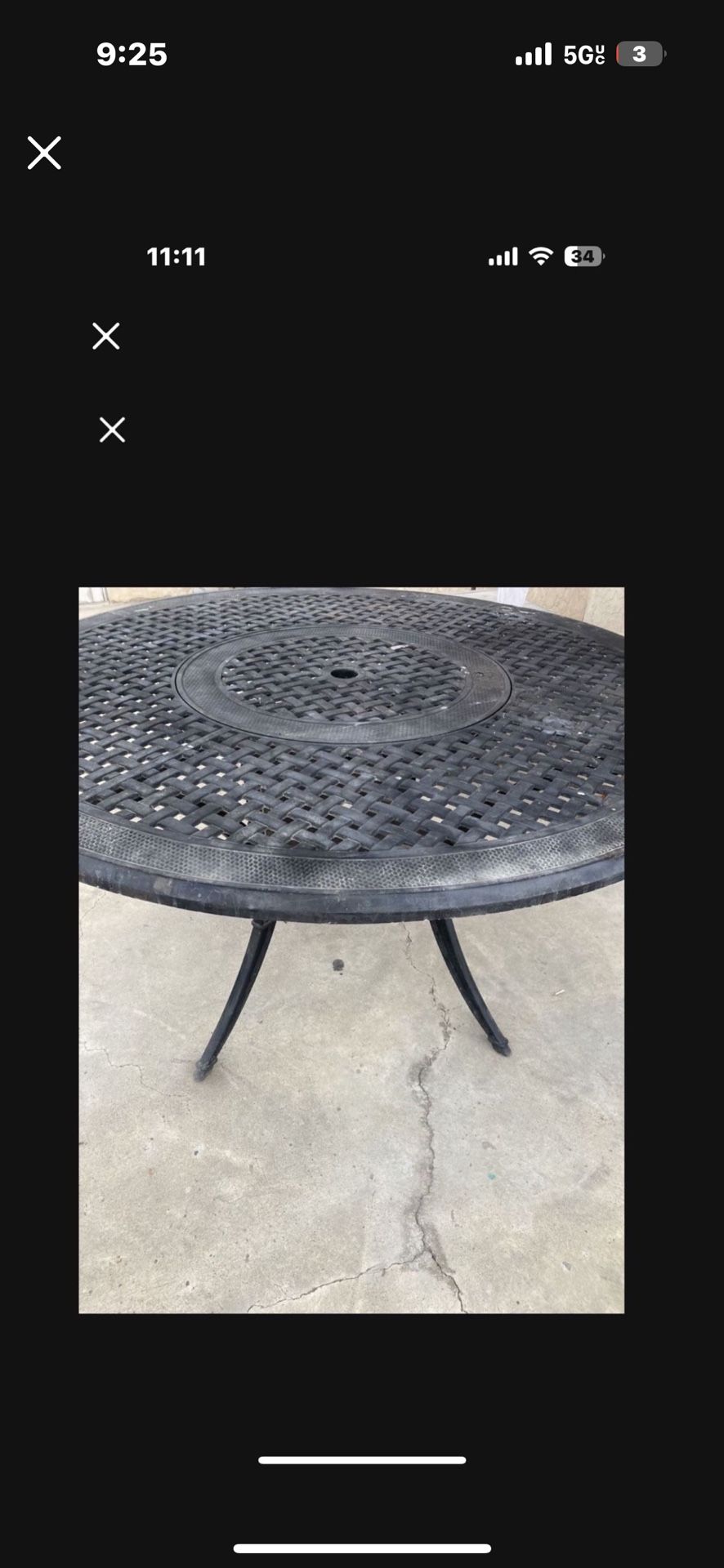724x1568 pixels.
Task: Tap the first X in the nested screenshot
Action: tap(105, 336)
